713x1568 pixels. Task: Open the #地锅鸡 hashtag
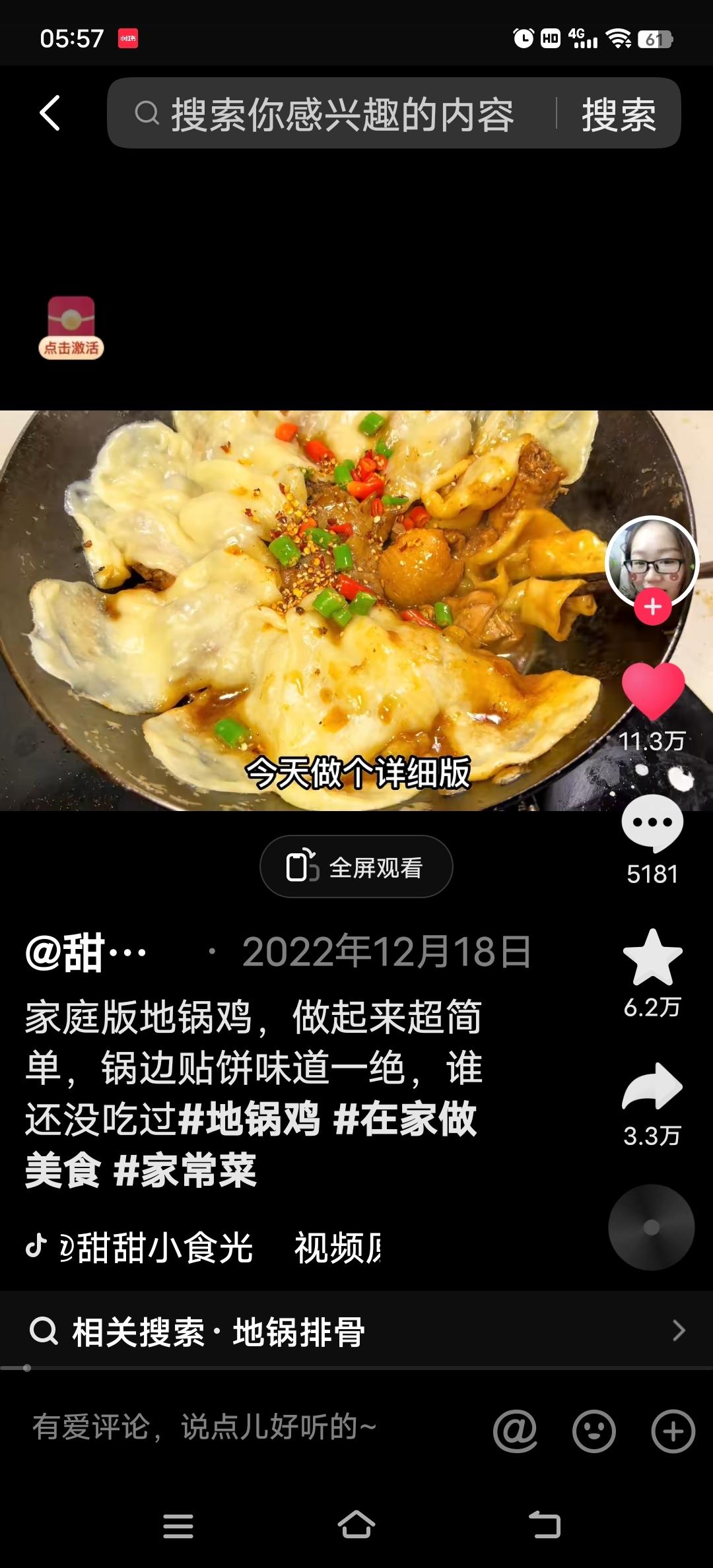point(250,1119)
